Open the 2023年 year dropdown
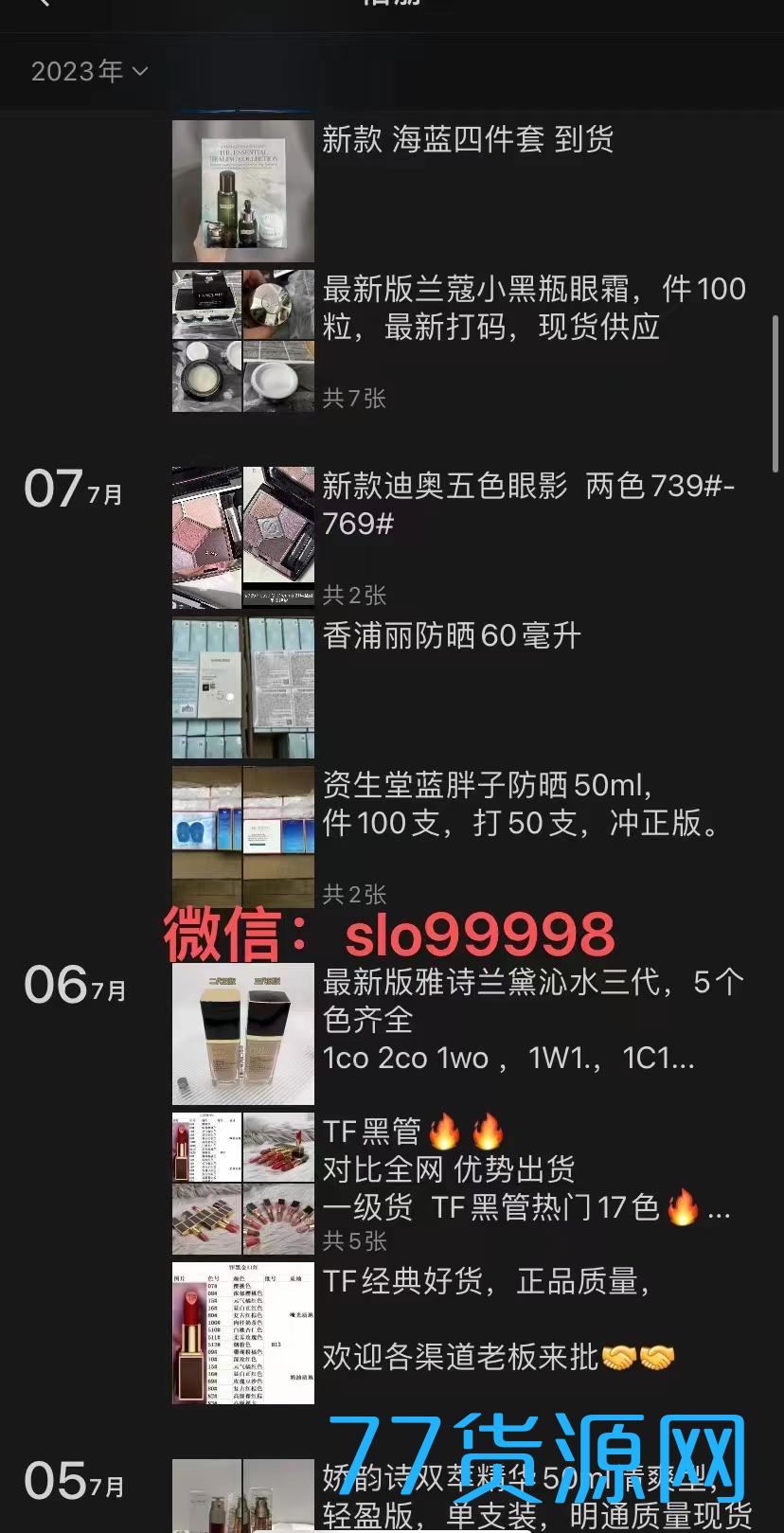The image size is (784, 1533). click(89, 72)
